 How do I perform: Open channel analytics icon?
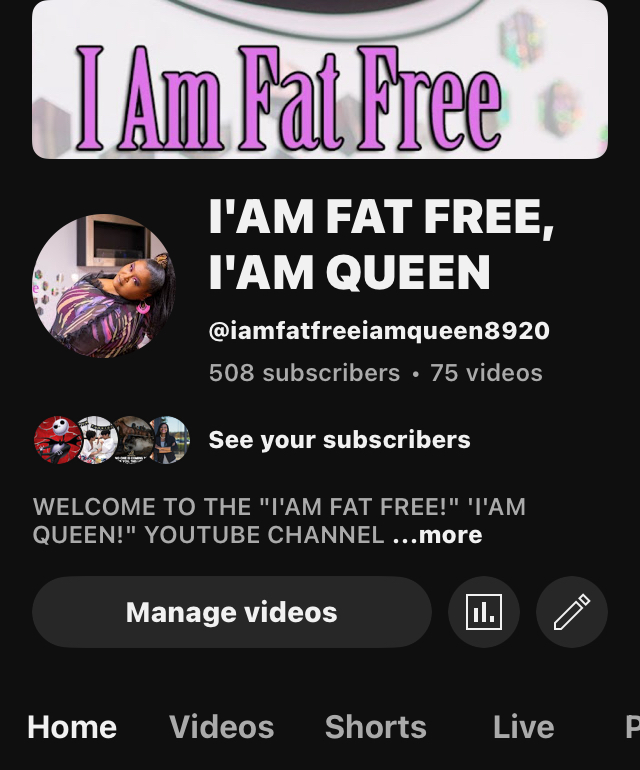click(484, 612)
